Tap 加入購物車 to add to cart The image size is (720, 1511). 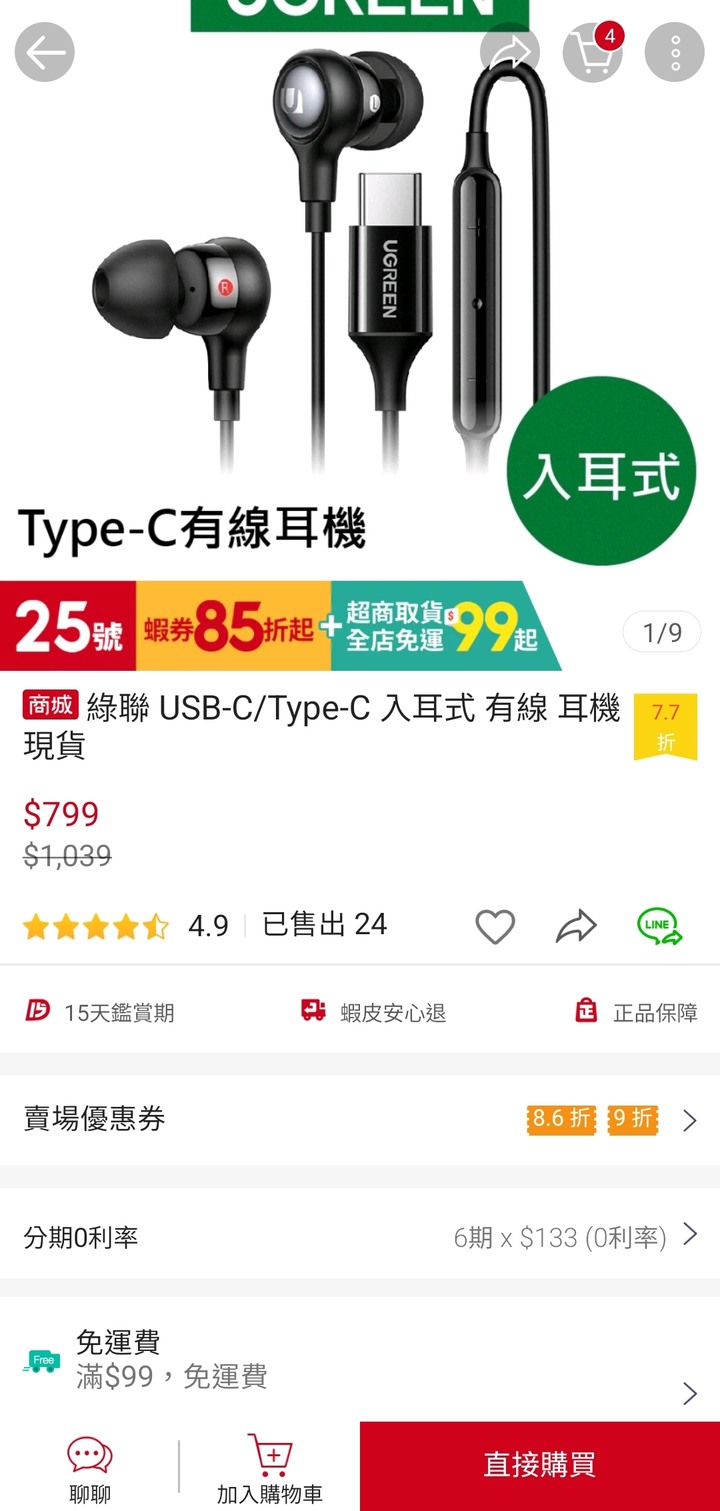point(270,1468)
